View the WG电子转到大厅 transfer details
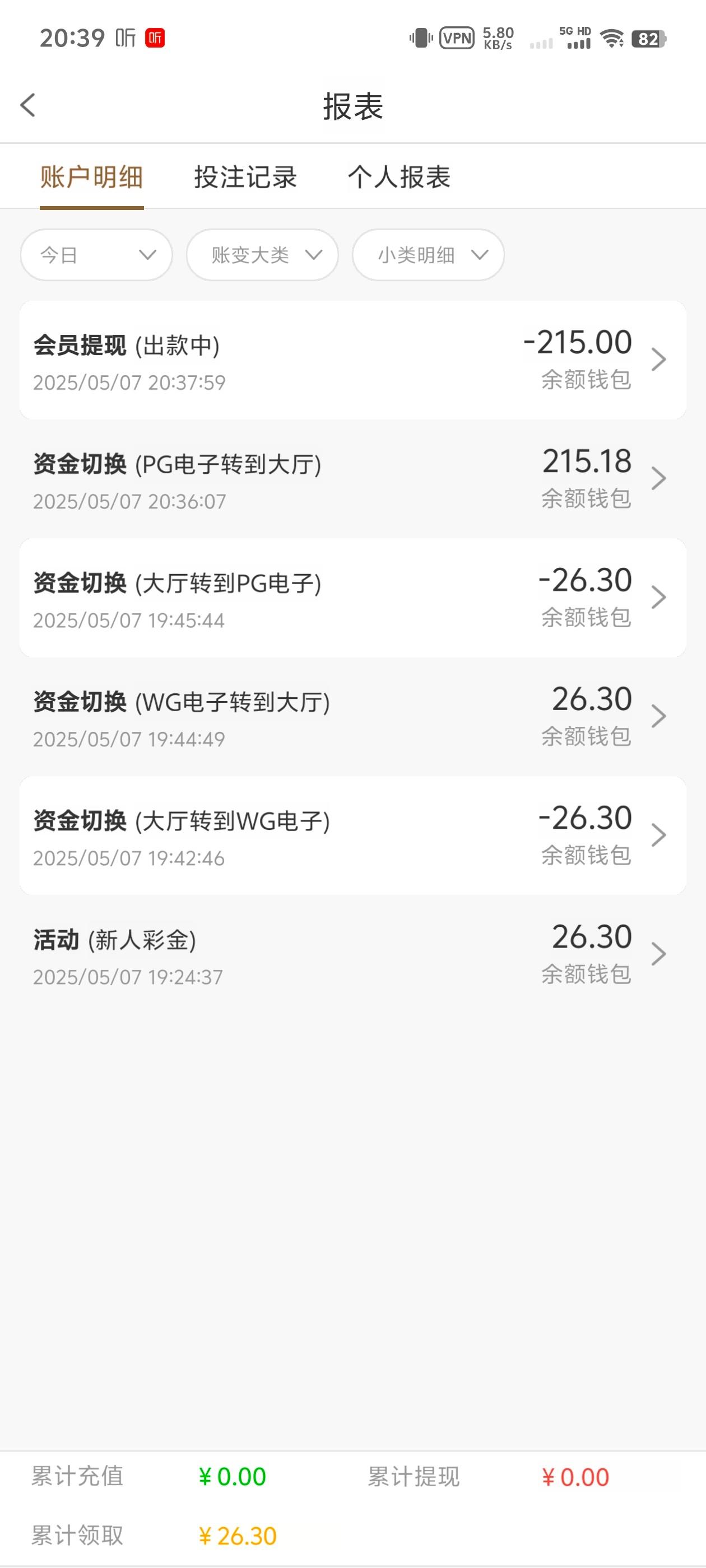The width and height of the screenshot is (706, 1568). 352,716
